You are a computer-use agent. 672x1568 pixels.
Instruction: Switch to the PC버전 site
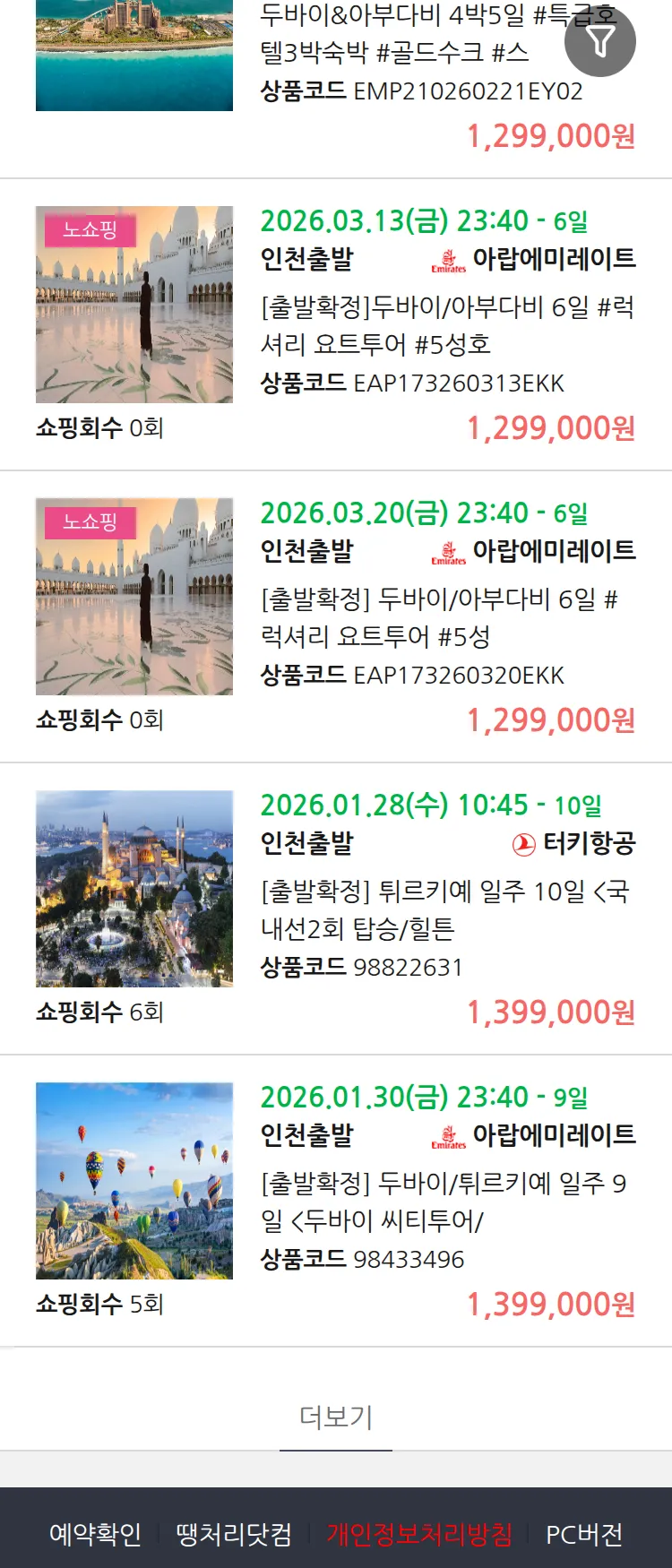point(584,1534)
